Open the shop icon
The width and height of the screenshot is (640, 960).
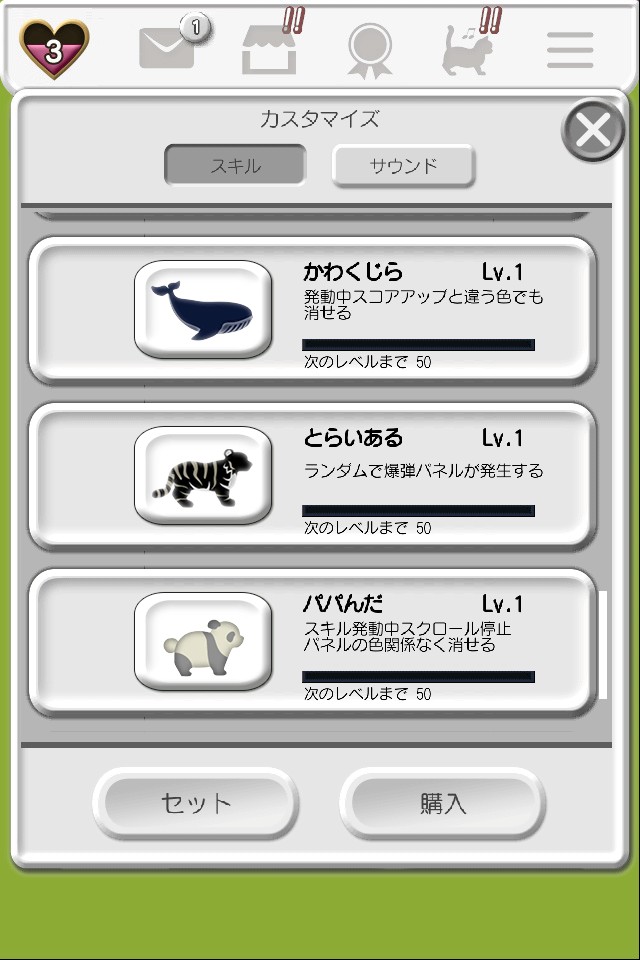269,48
